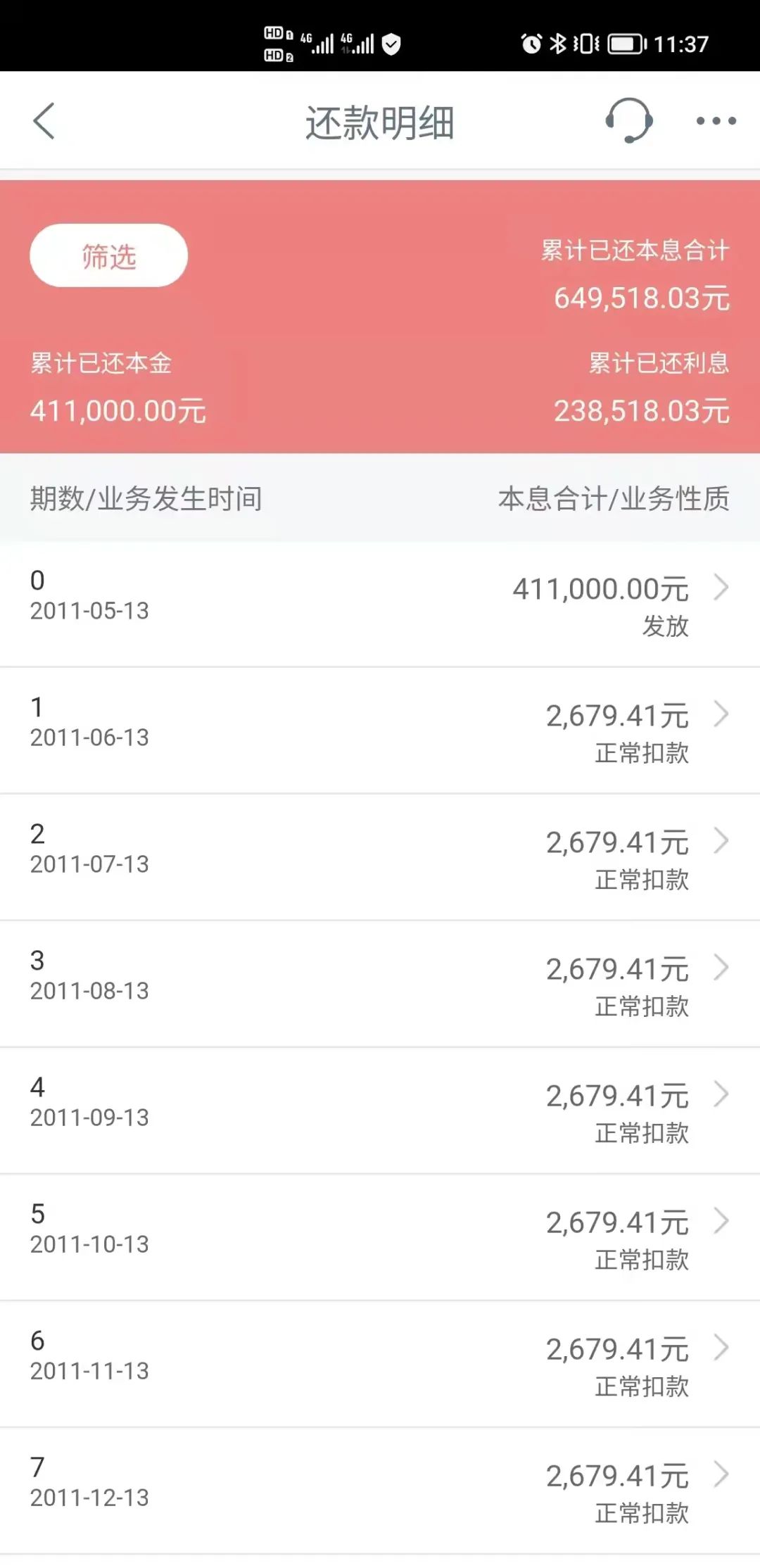Open period 0 发放 record dated 2011-05-13

tap(380, 604)
